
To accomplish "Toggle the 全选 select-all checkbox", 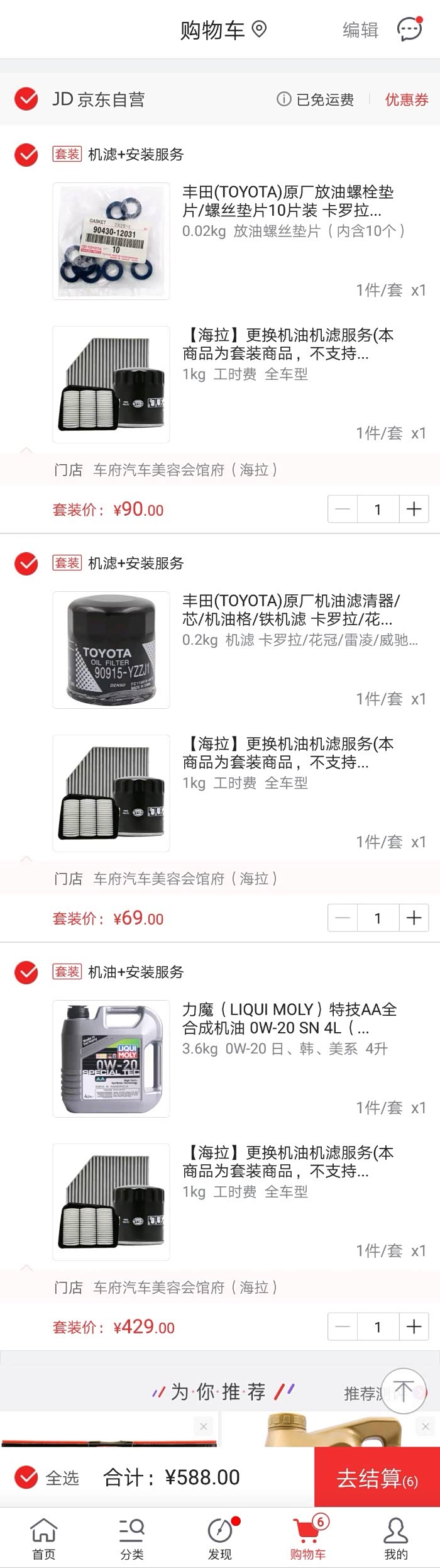I will (26, 1477).
